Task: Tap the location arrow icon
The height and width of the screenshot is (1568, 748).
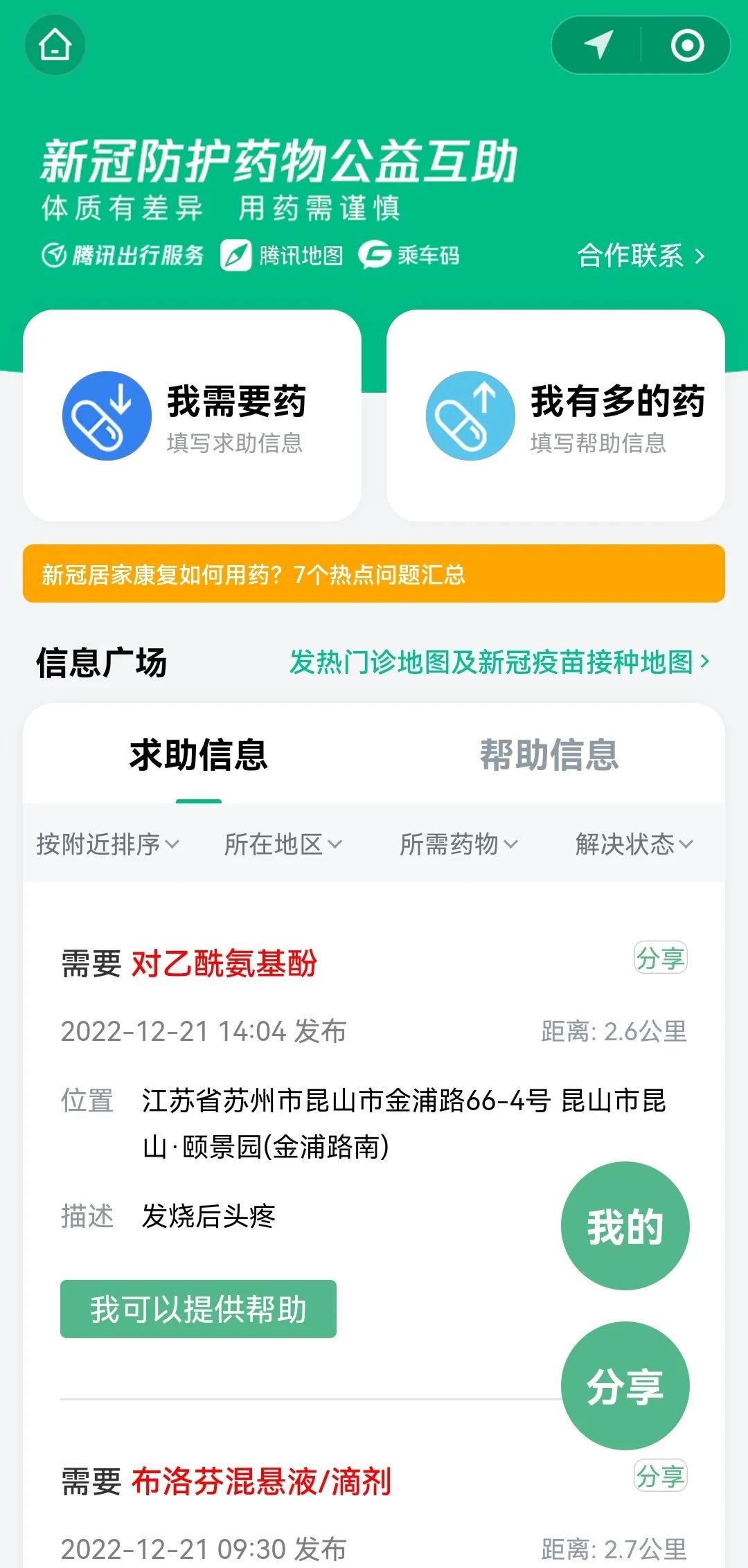Action: 598,46
